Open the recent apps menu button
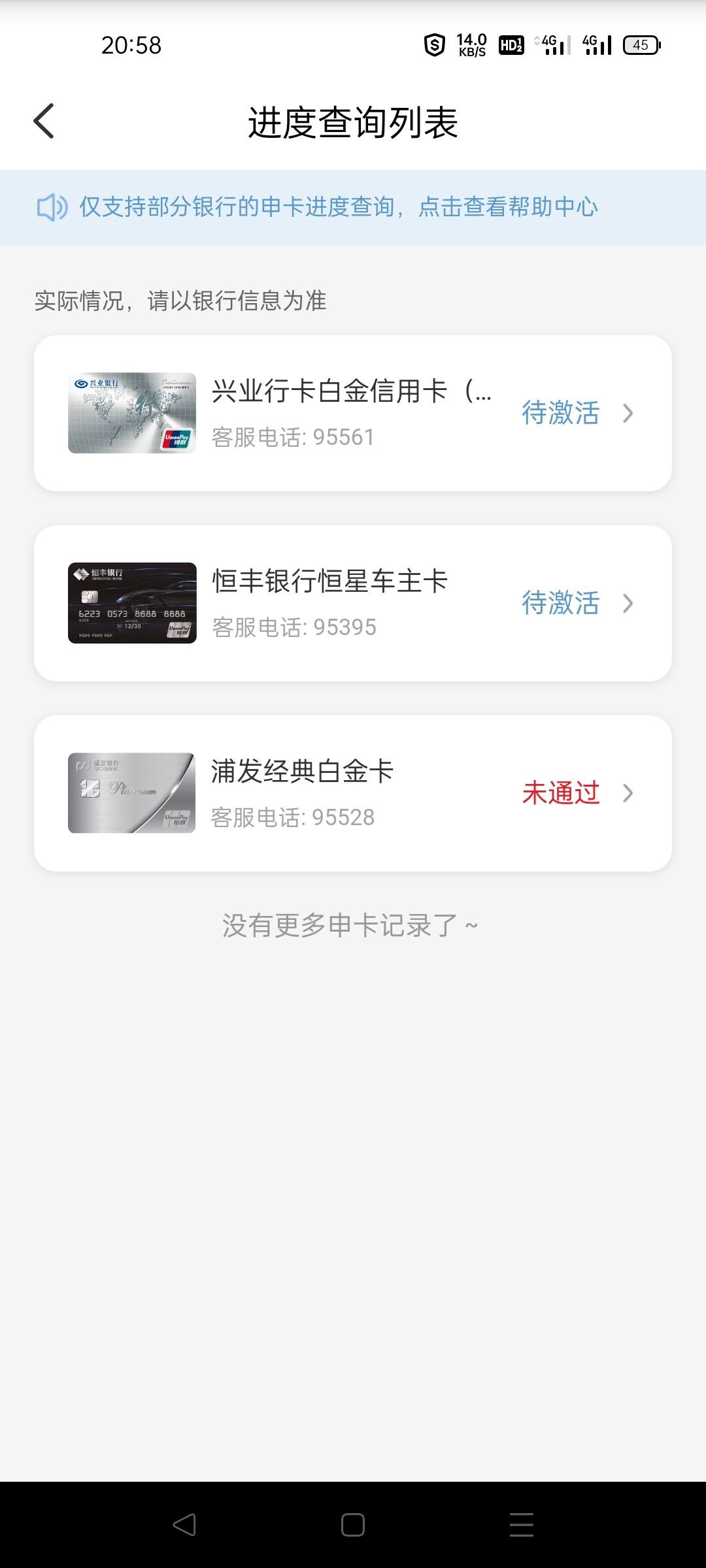706x1568 pixels. click(x=522, y=1525)
